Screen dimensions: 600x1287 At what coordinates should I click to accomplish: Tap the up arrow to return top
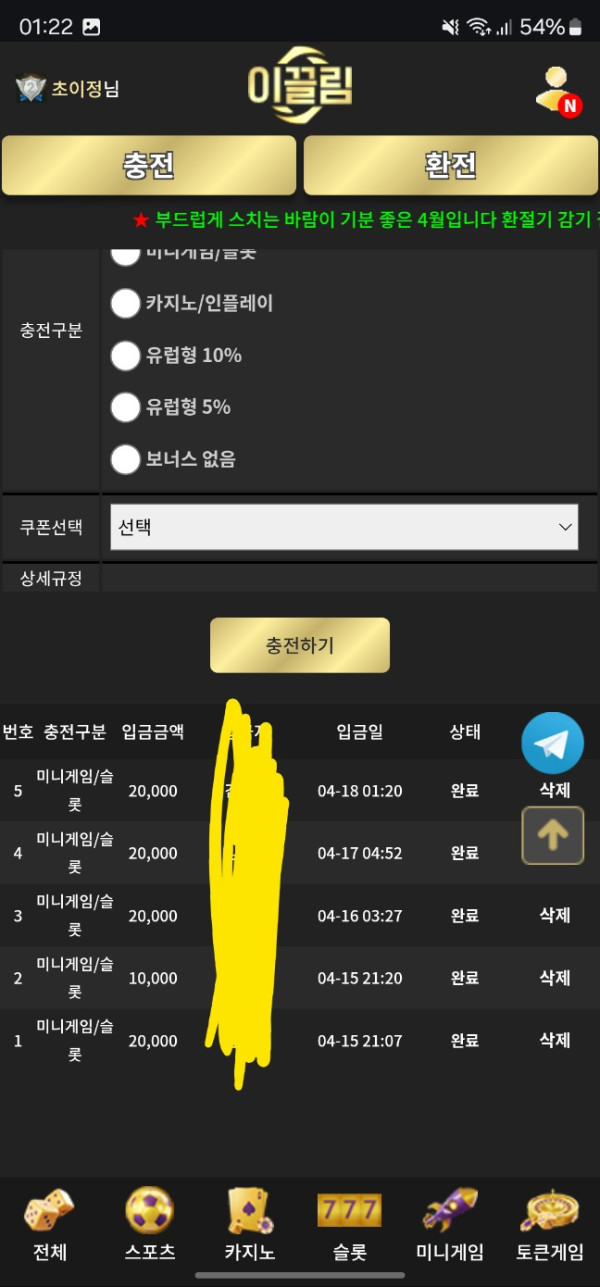(552, 835)
